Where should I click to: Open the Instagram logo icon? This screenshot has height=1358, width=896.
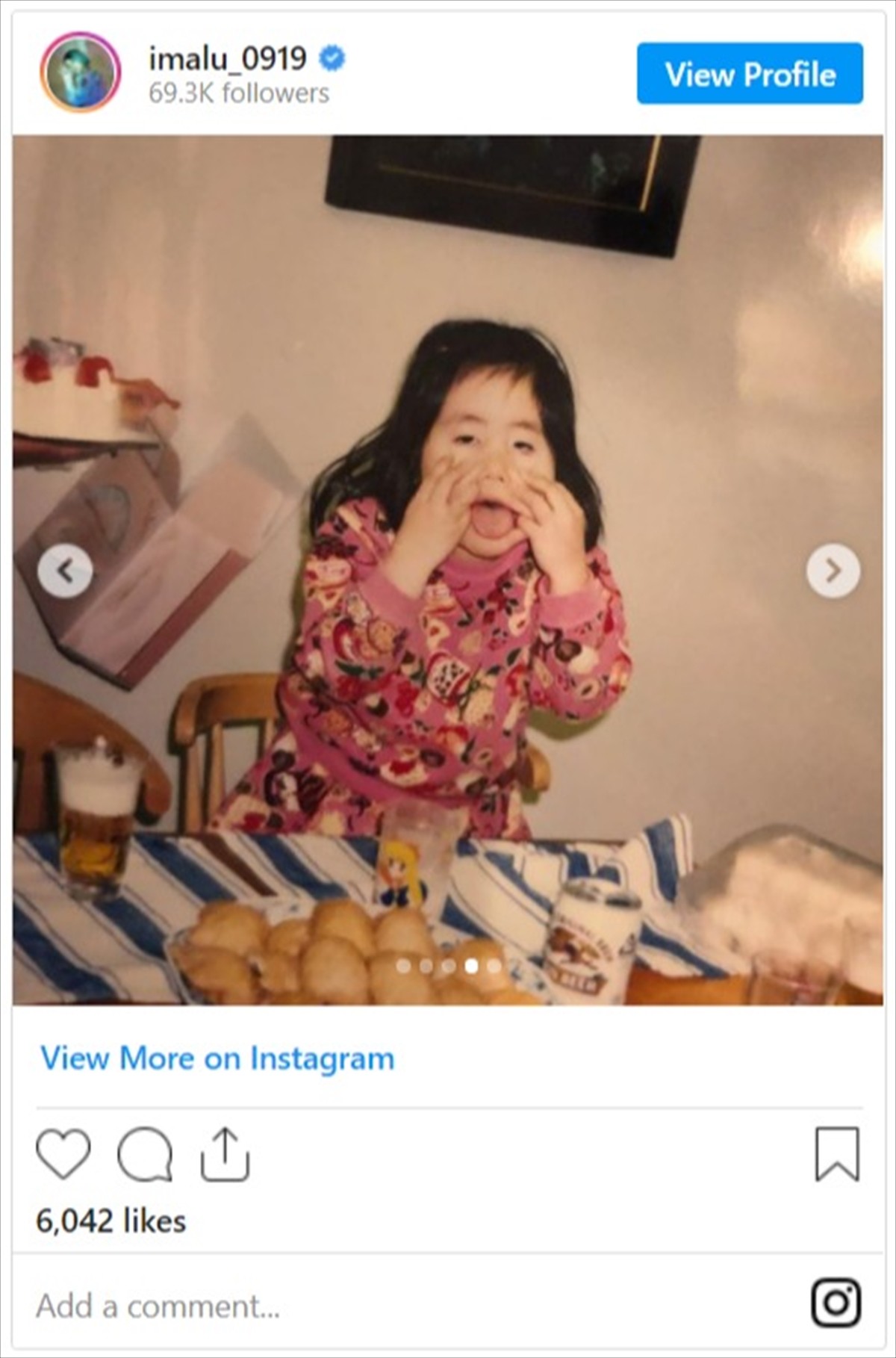click(836, 1303)
